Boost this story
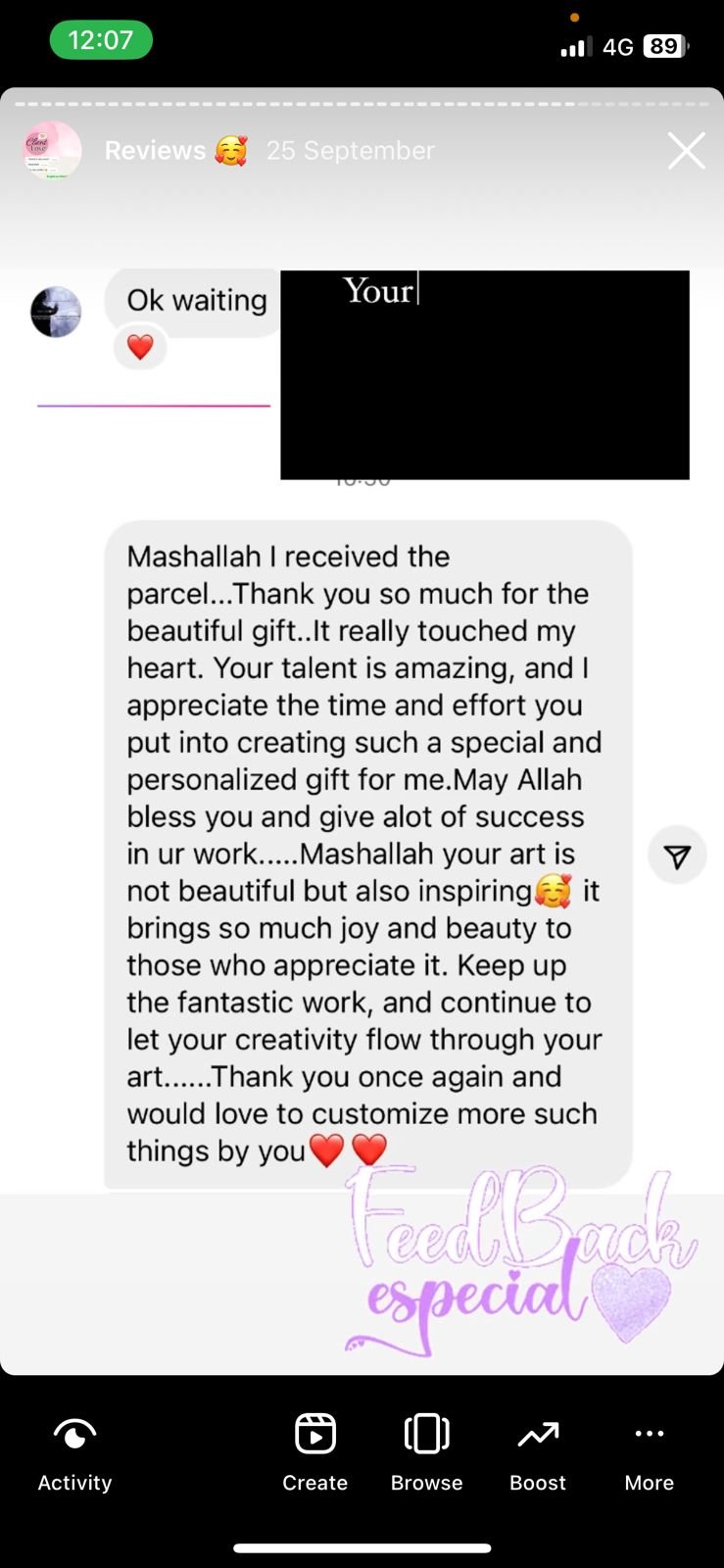The height and width of the screenshot is (1568, 724). click(x=538, y=1450)
